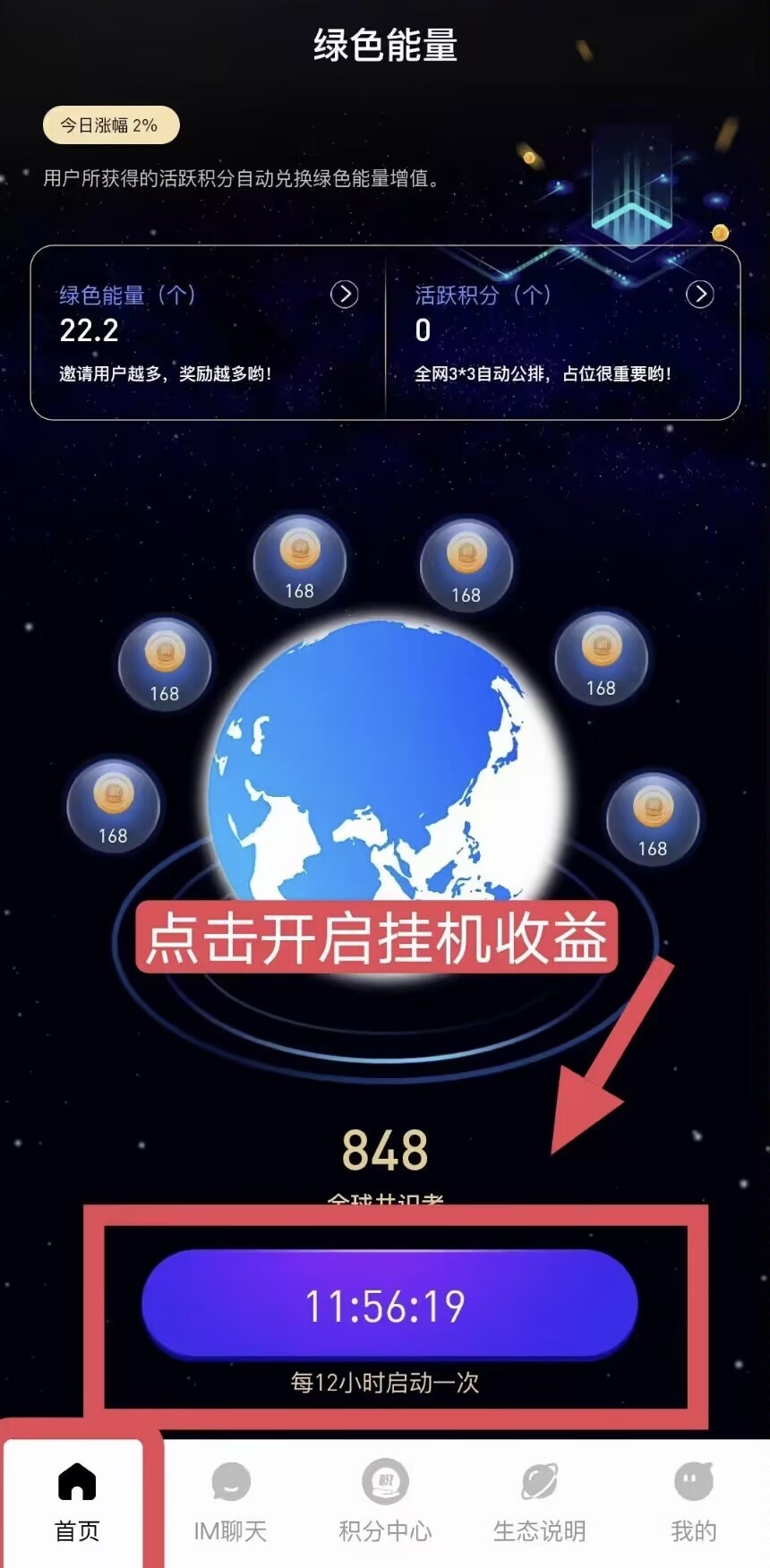The width and height of the screenshot is (770, 1568).
Task: Open the 活跃积分 details arrow
Action: coord(699,294)
